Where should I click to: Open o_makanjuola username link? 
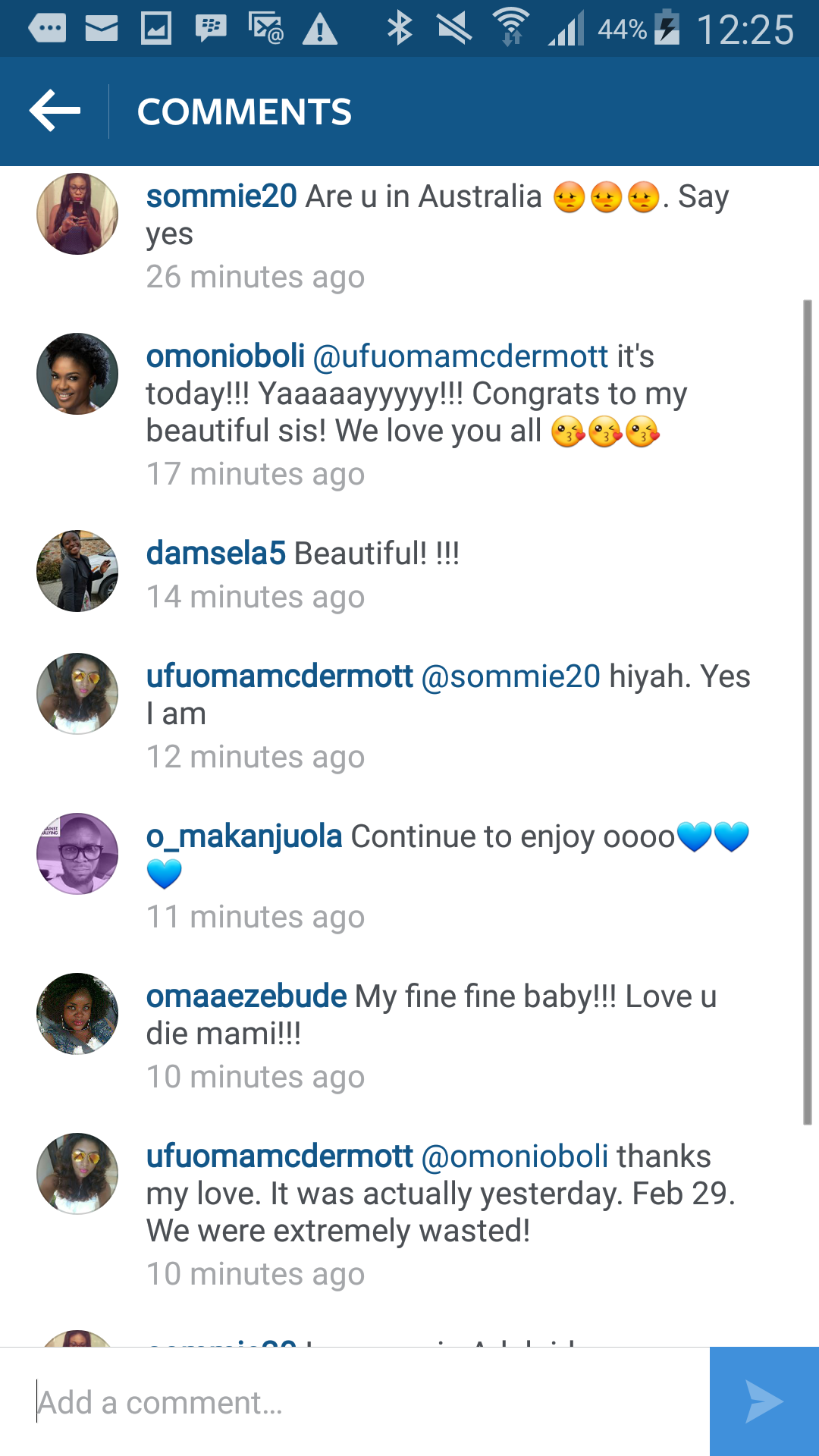point(244,836)
